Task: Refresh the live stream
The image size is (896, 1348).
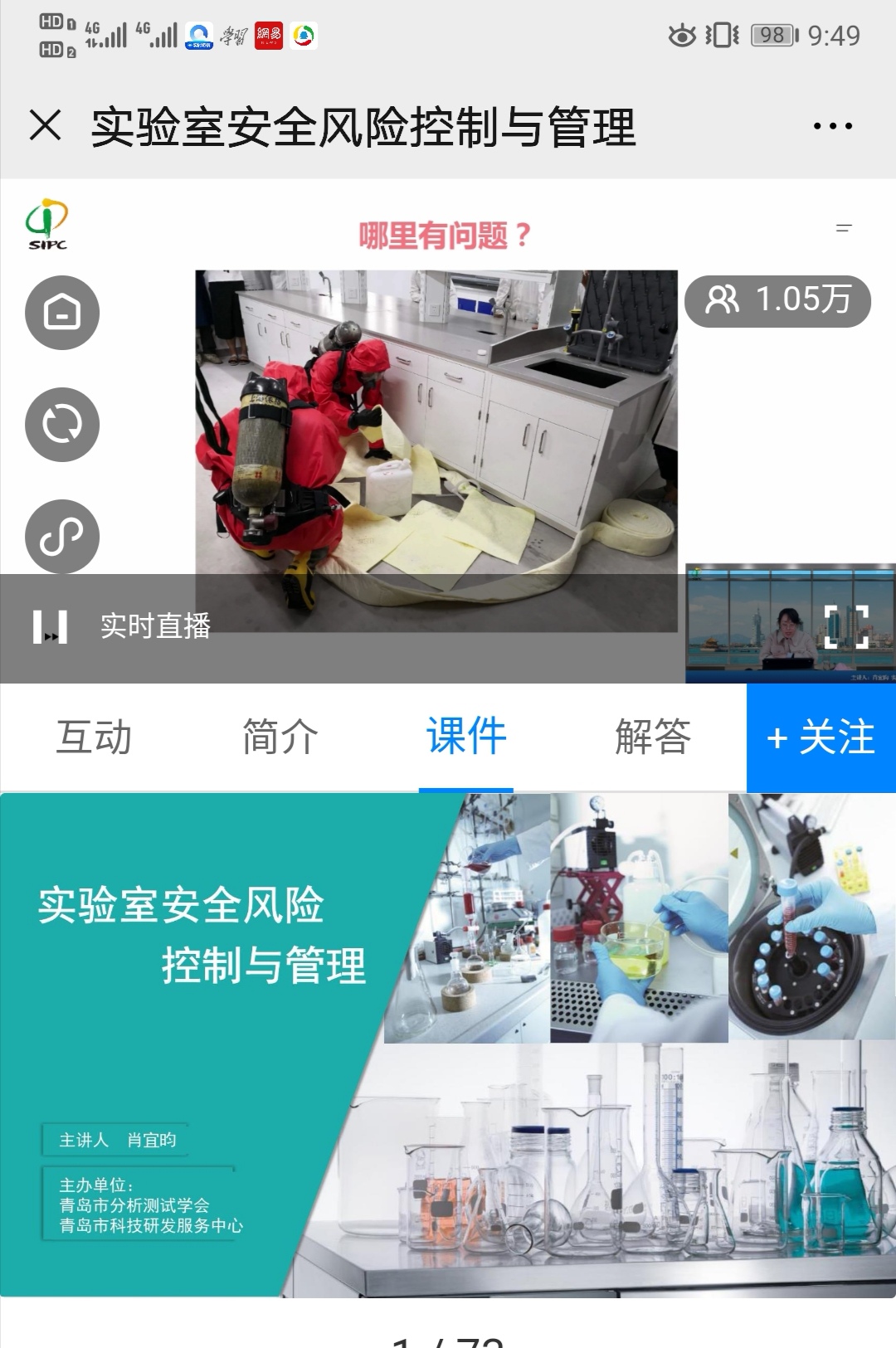Action: 62,425
